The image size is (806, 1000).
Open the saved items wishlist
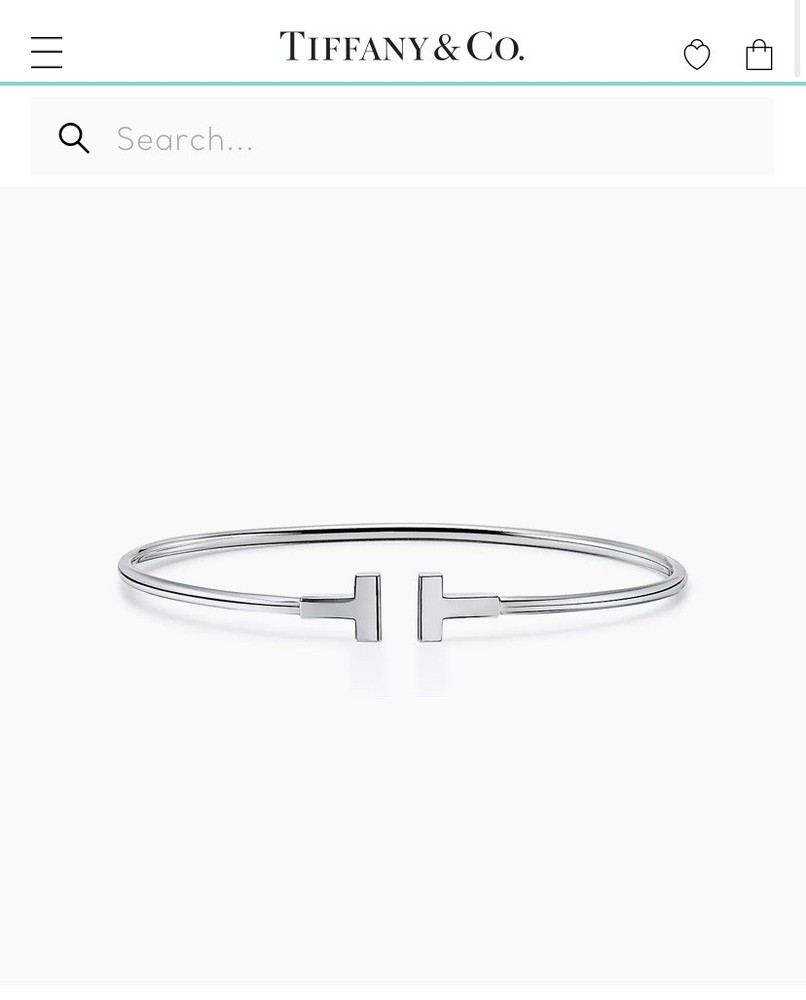[697, 54]
